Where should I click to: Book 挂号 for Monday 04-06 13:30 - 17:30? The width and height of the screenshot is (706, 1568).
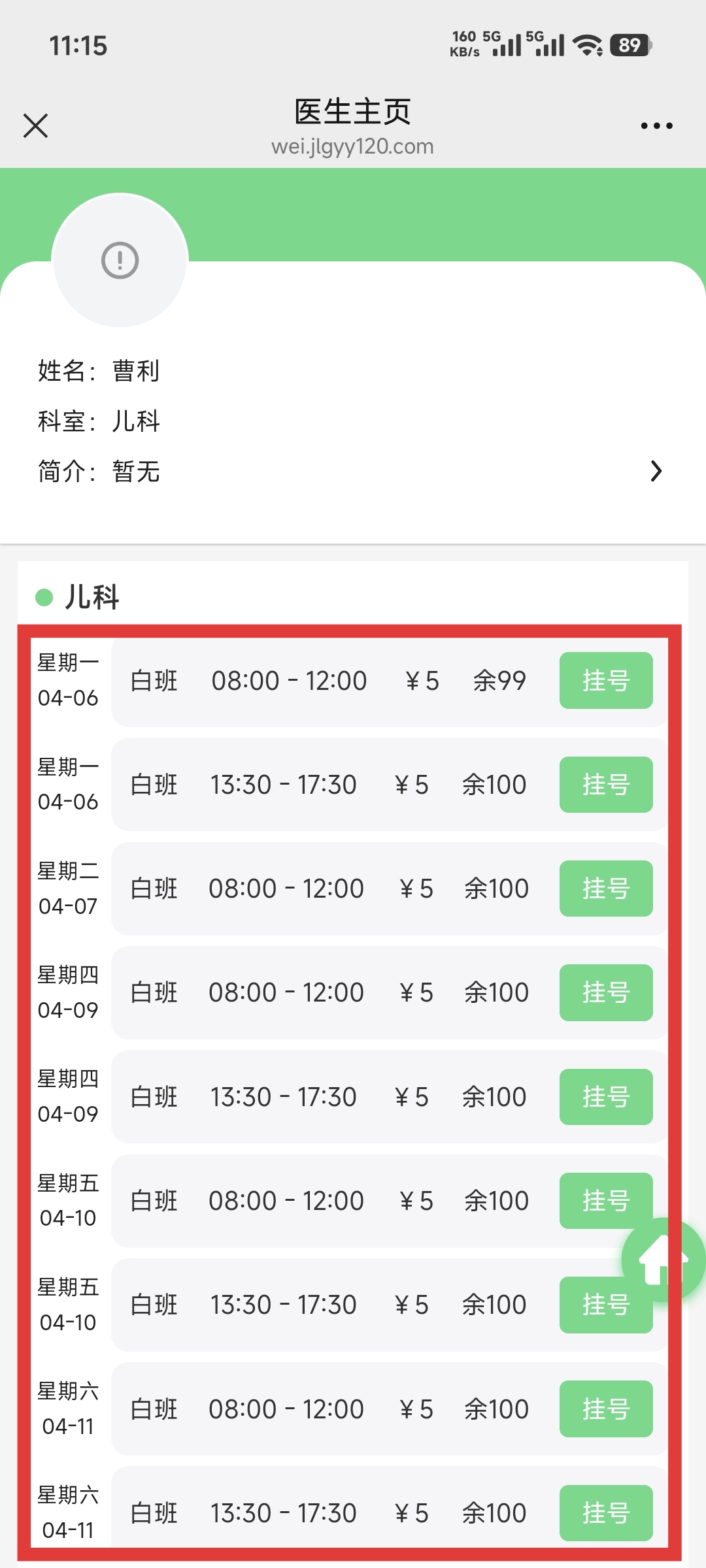tap(605, 784)
